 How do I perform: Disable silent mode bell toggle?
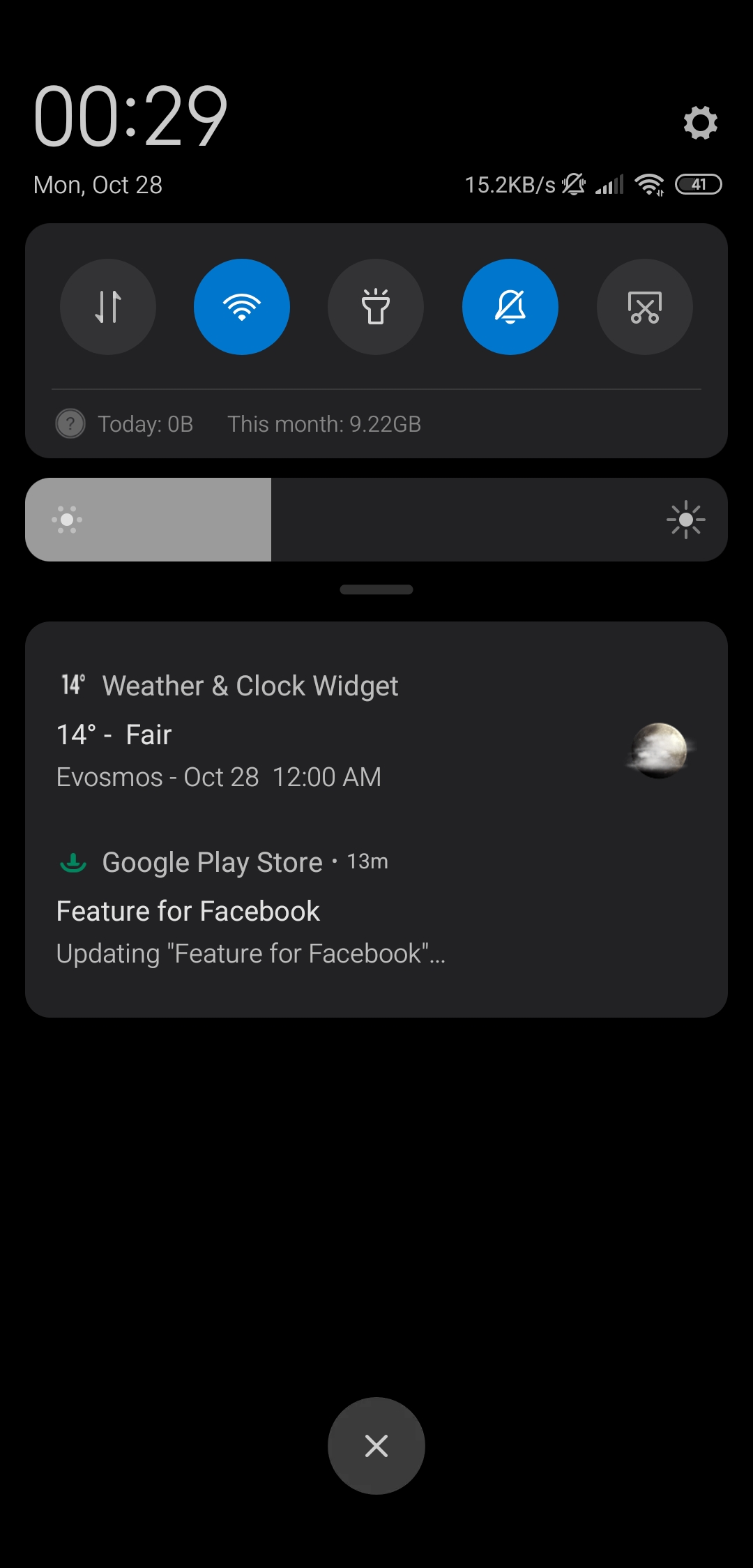tap(510, 307)
